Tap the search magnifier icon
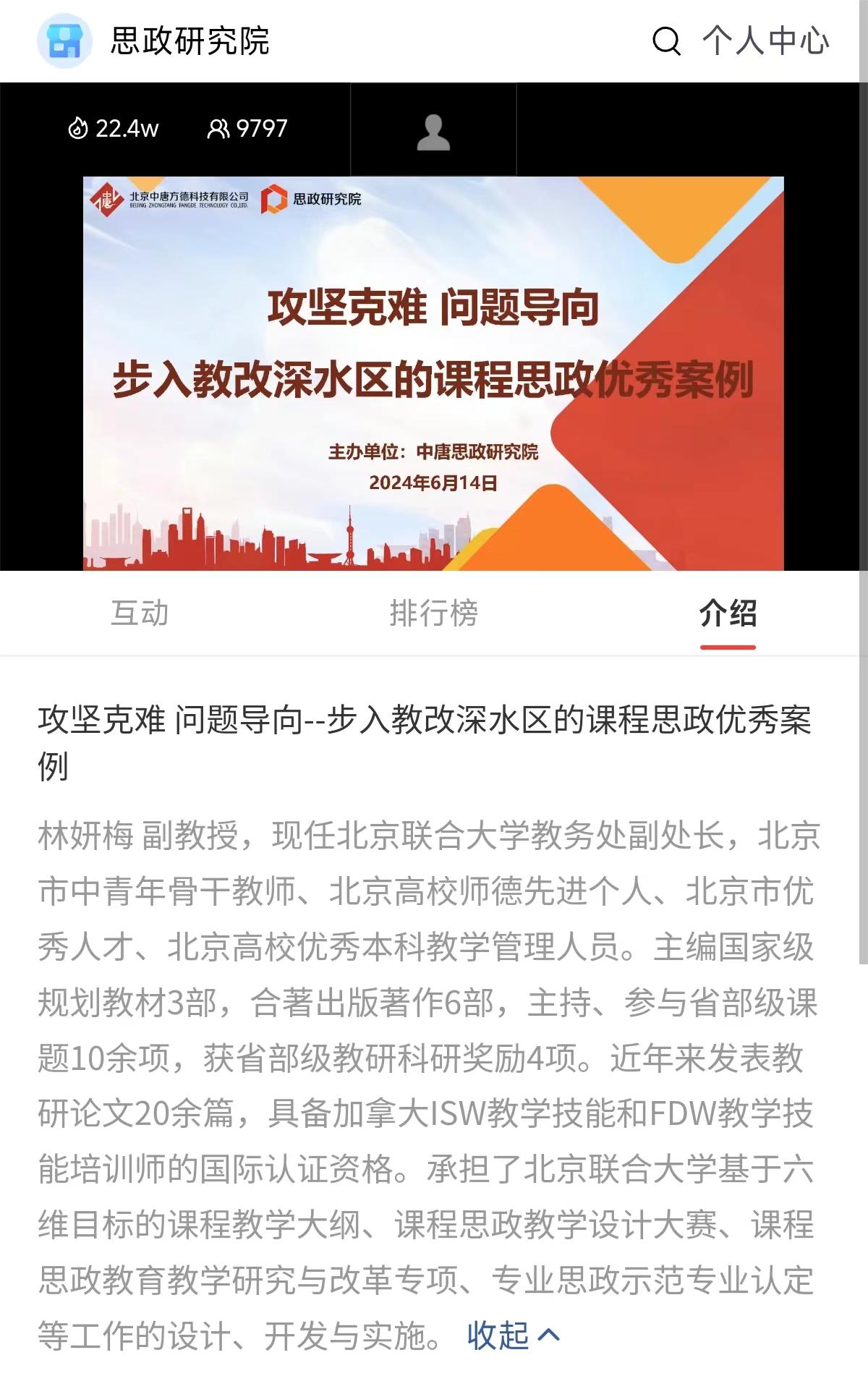 (x=666, y=41)
